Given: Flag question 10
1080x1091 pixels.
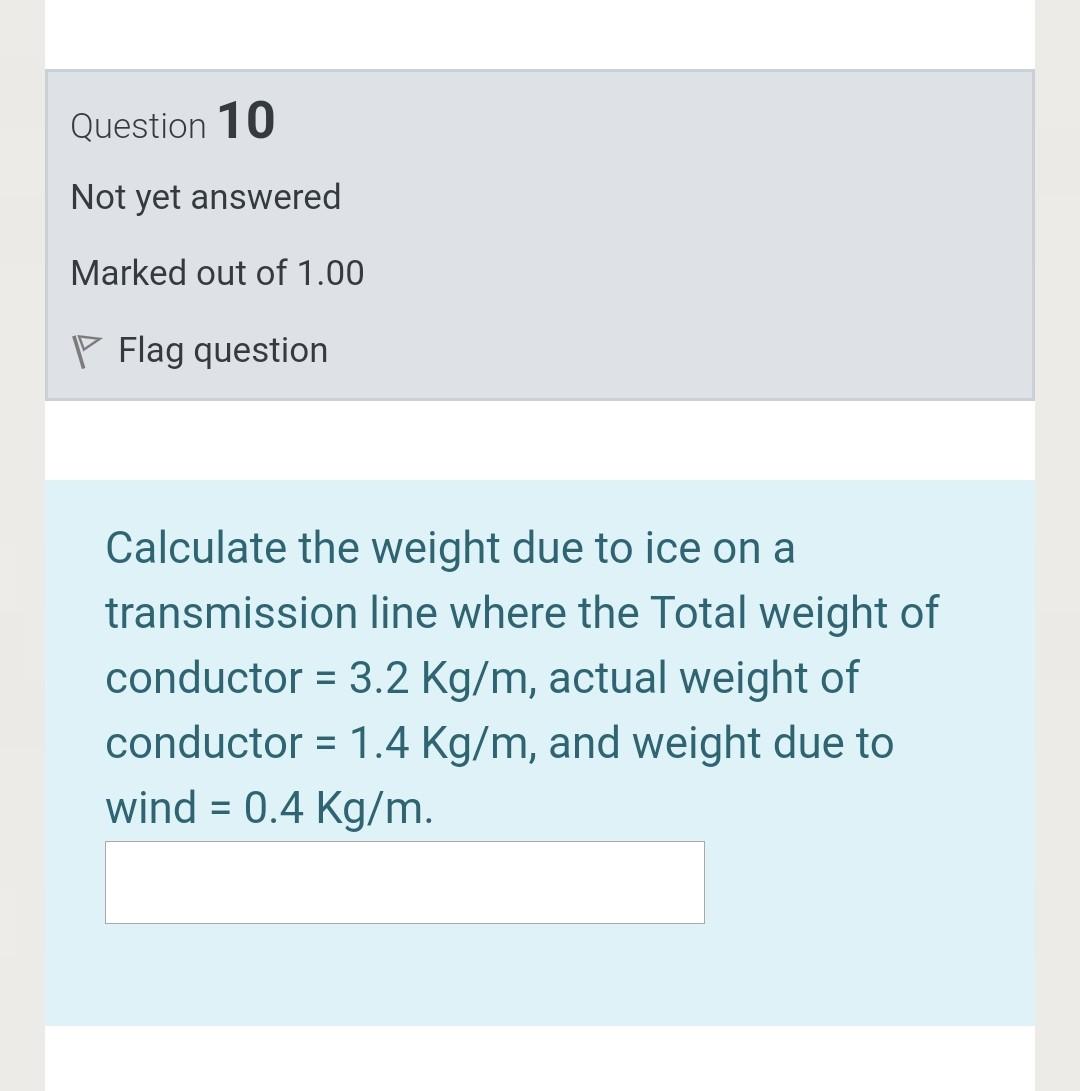Looking at the screenshot, I should [200, 351].
